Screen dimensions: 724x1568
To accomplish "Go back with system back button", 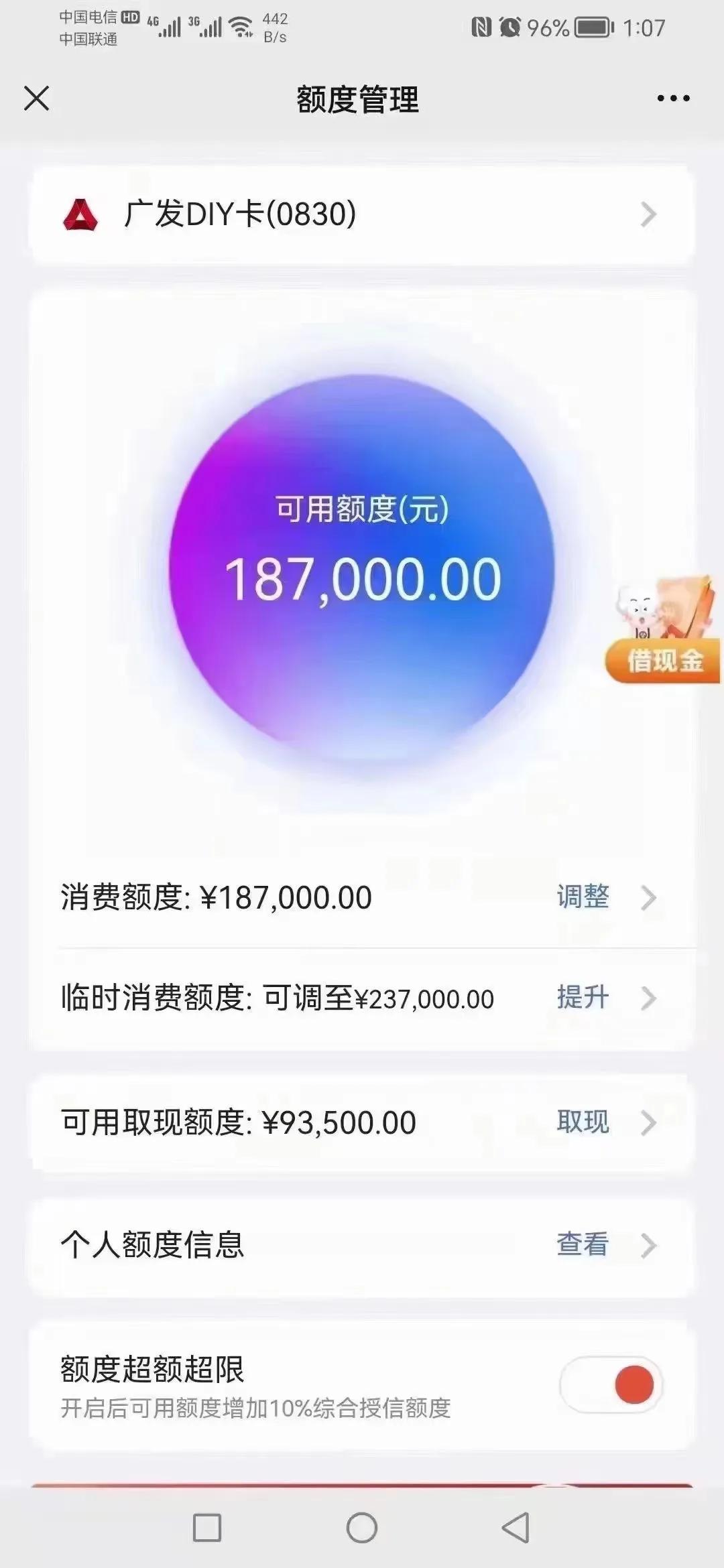I will pyautogui.click(x=516, y=1528).
